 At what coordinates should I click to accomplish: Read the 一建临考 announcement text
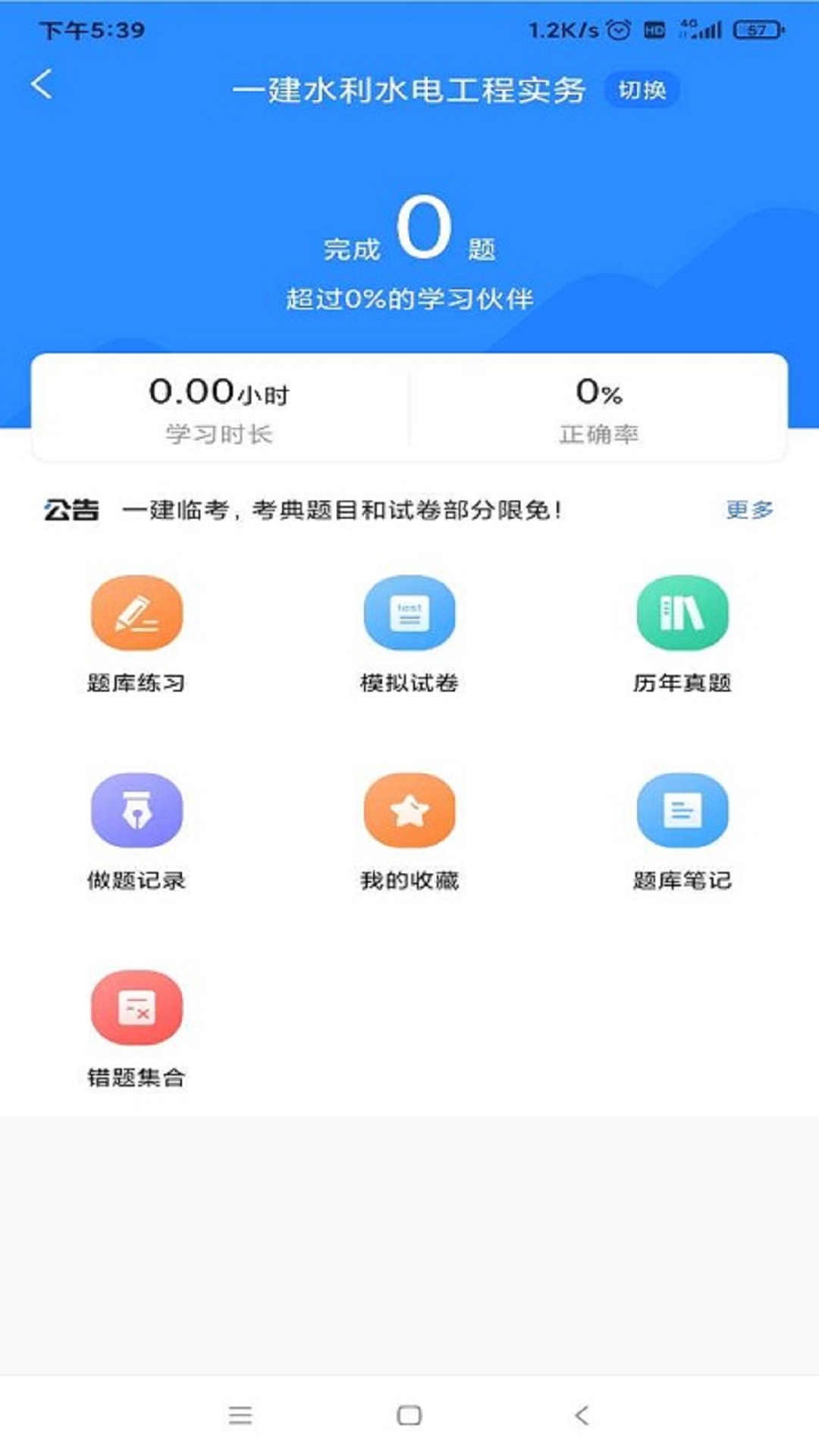[x=341, y=508]
